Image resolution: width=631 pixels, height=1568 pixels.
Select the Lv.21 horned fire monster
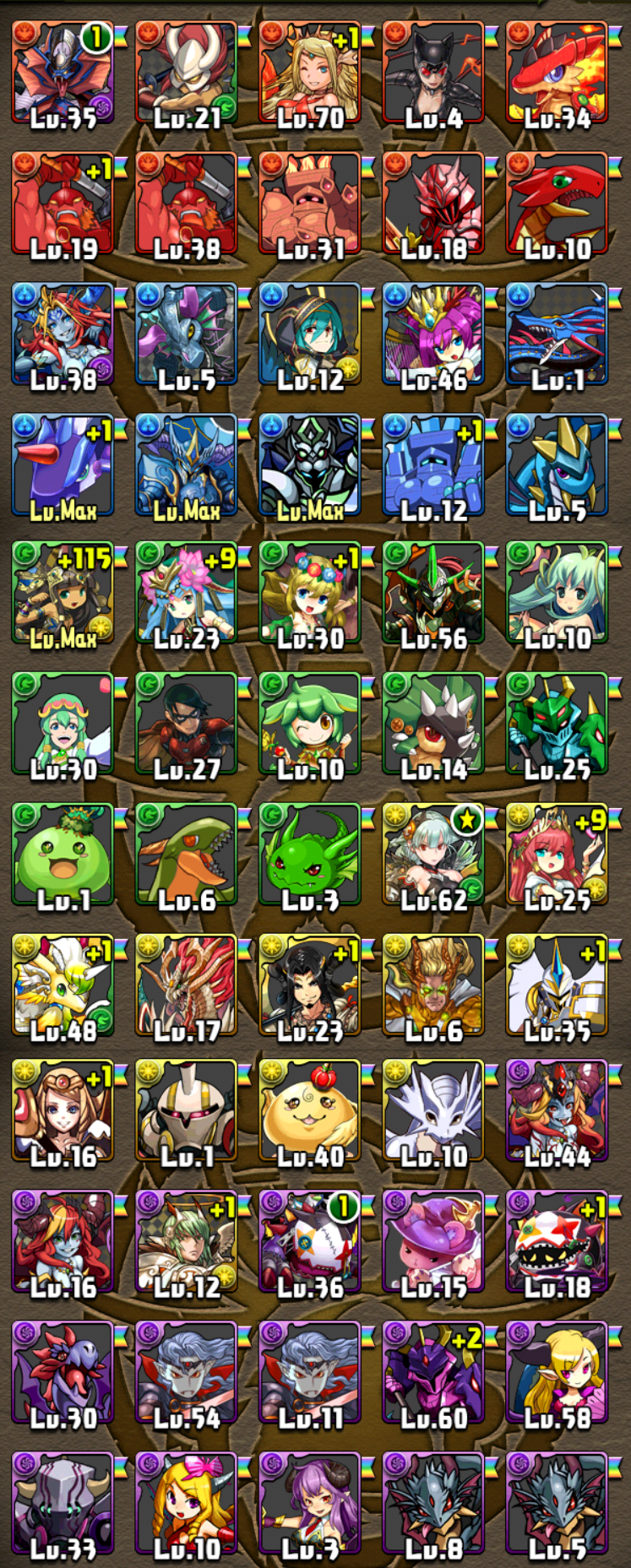click(x=187, y=74)
